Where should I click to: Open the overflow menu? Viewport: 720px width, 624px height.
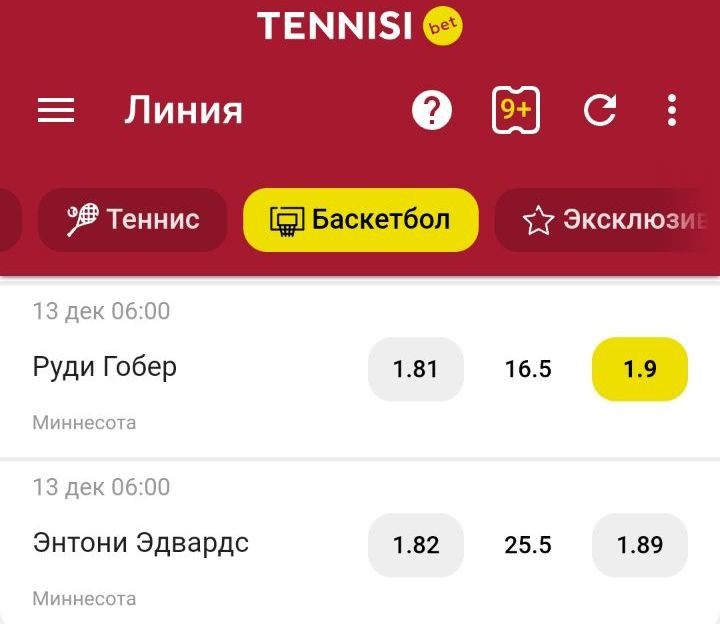click(672, 110)
